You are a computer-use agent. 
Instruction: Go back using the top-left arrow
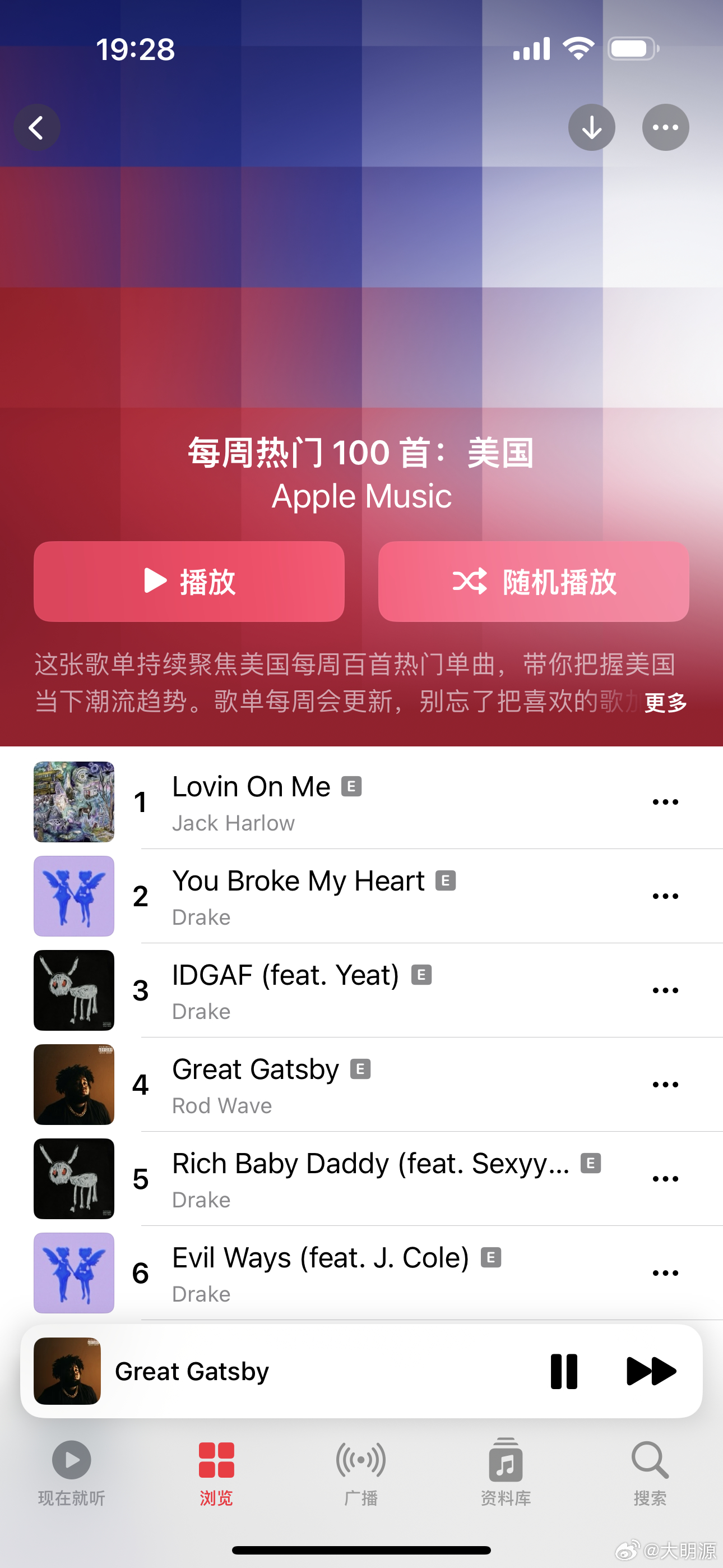click(x=36, y=128)
